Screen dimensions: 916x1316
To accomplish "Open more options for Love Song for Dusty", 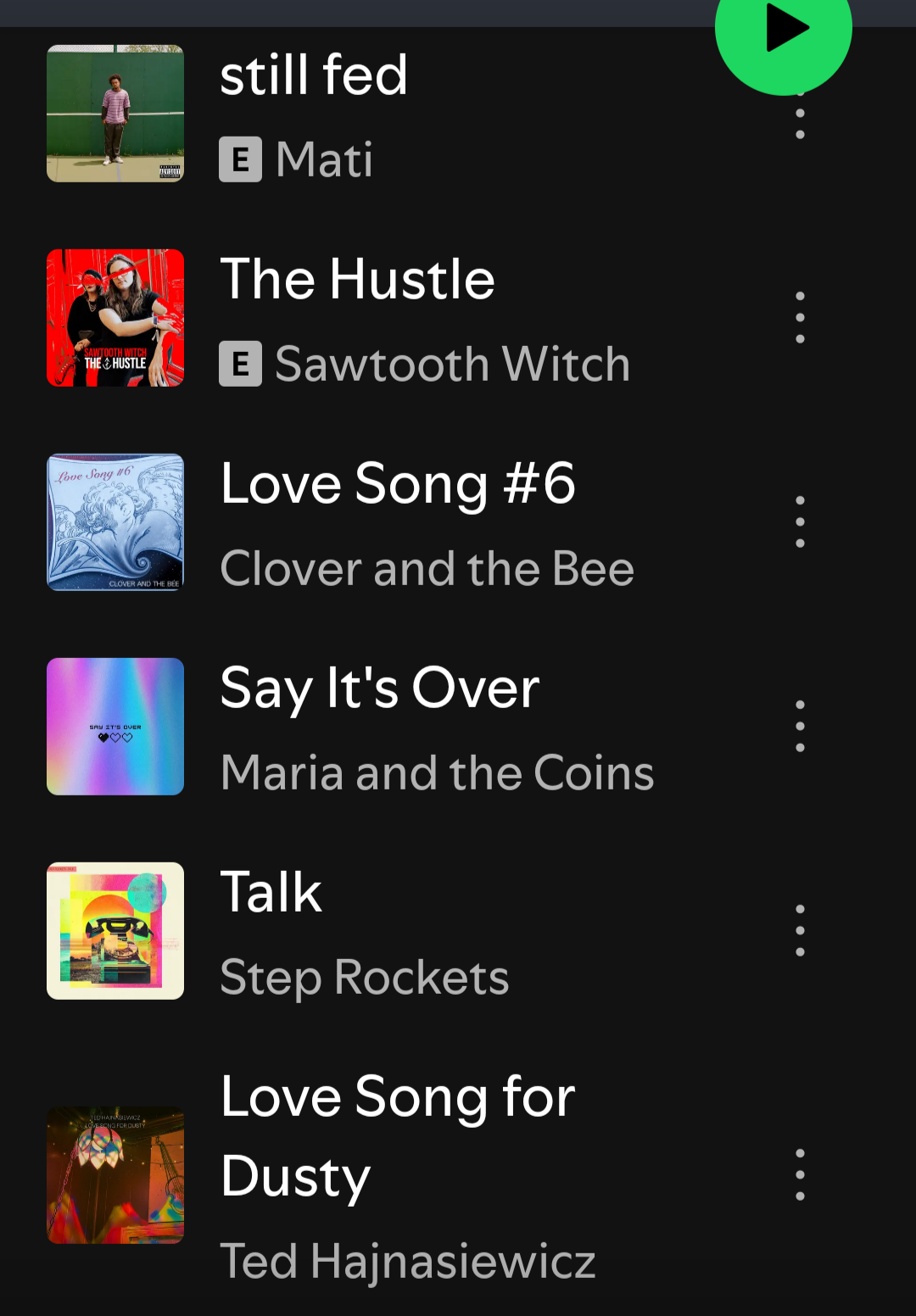I will (x=800, y=1175).
